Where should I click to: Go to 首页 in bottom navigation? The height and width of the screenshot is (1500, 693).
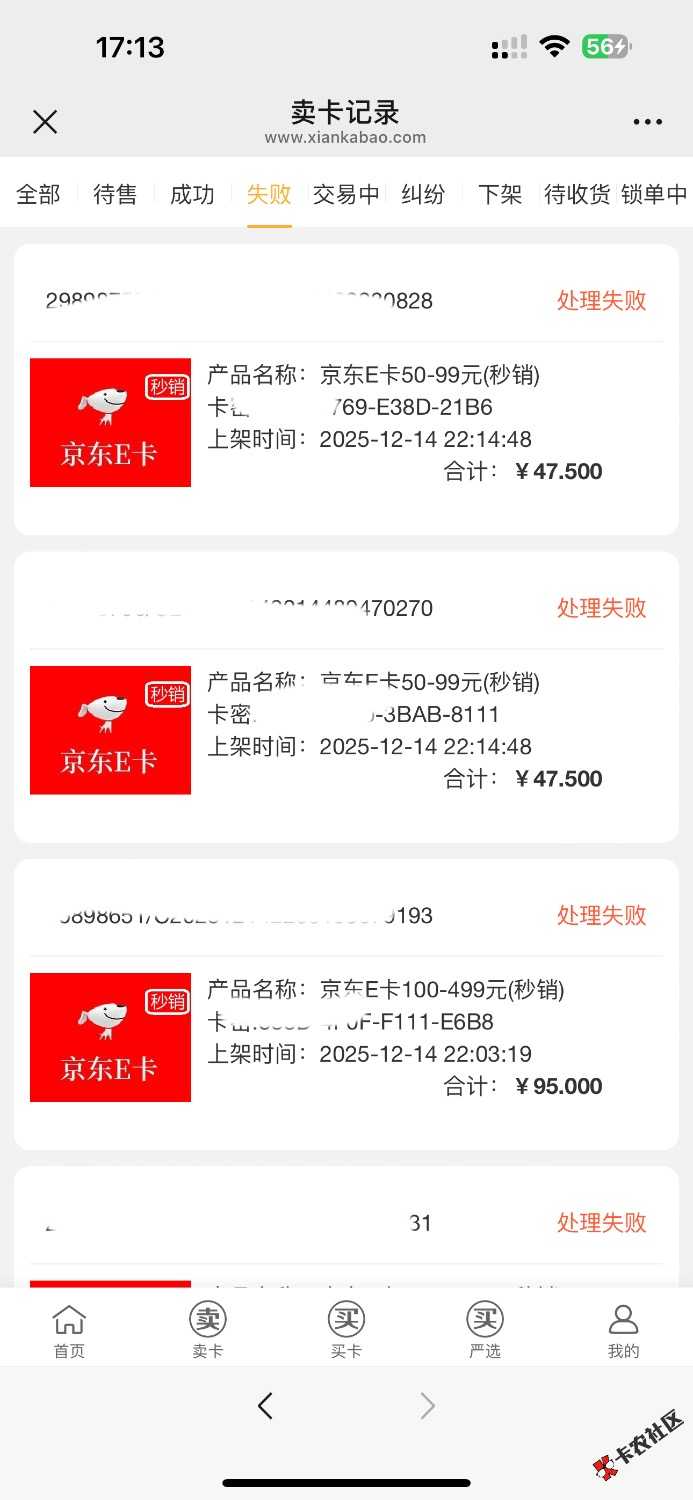tap(69, 1331)
